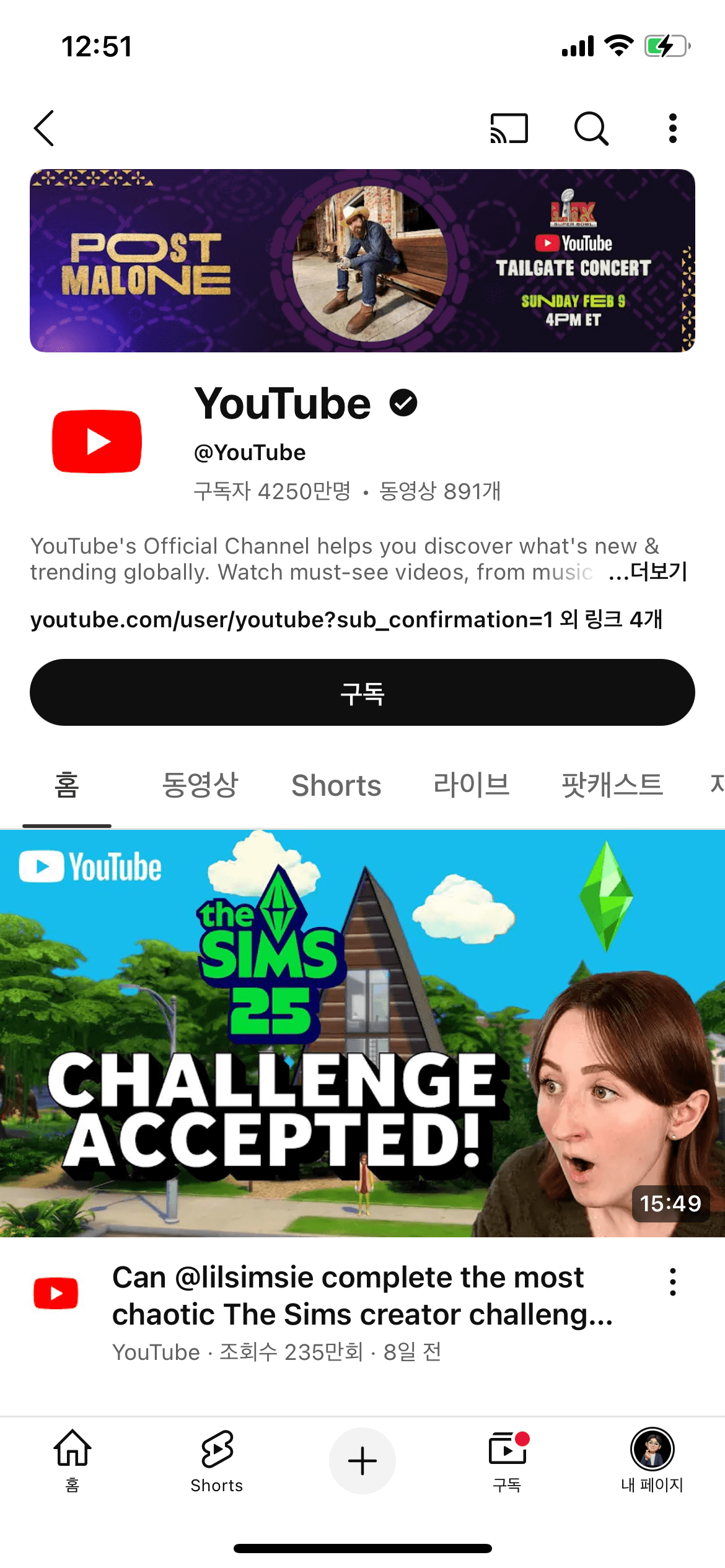Open the channel options menu
725x1568 pixels.
click(x=672, y=129)
